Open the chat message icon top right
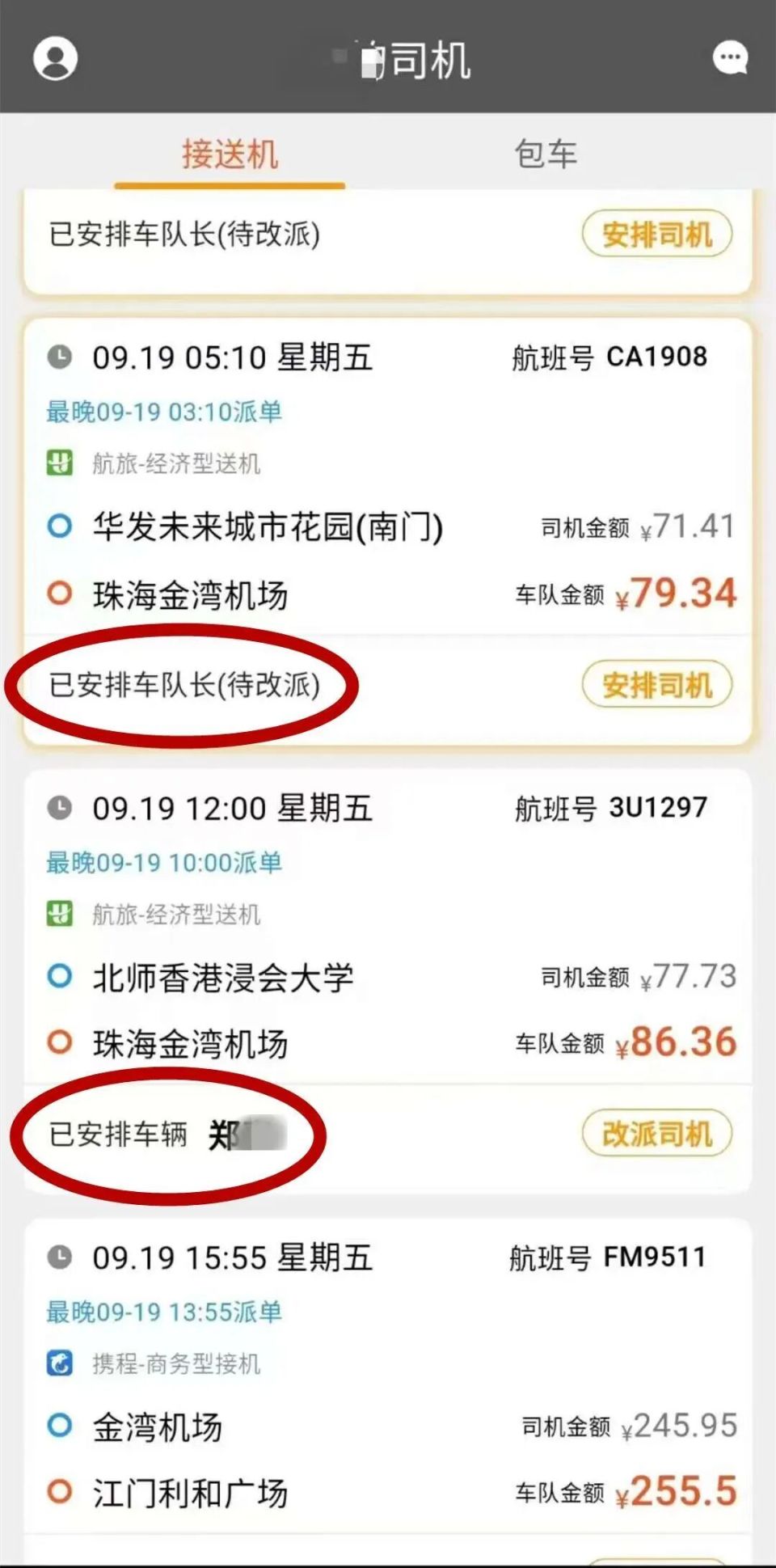The height and width of the screenshot is (1568, 776). click(730, 57)
